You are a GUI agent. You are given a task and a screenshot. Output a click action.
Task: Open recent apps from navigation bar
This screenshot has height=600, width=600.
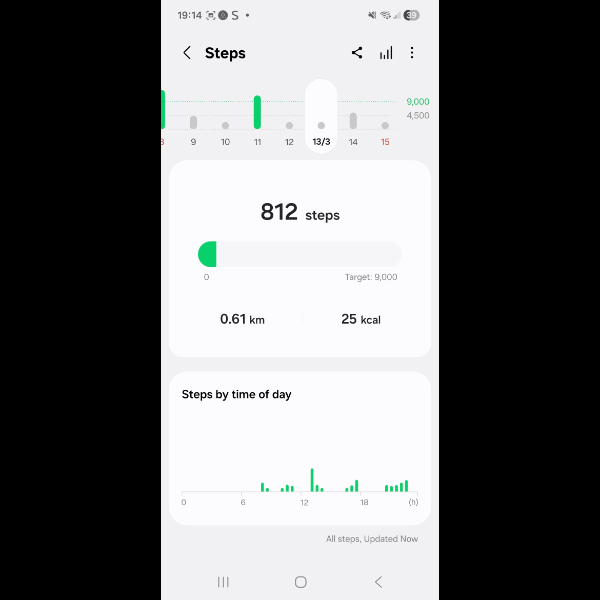pos(223,582)
